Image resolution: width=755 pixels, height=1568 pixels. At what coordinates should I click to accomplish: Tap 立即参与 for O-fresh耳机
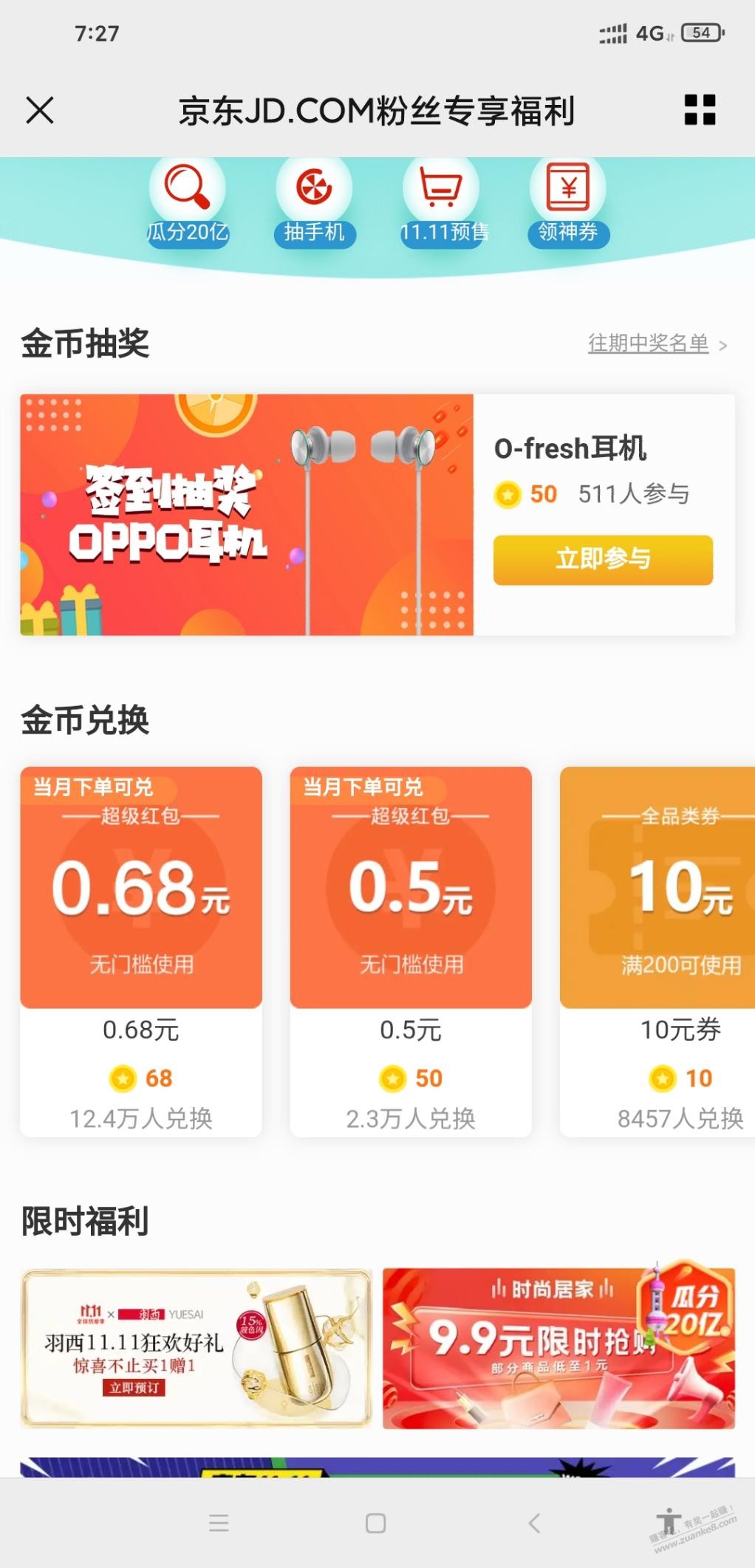(603, 559)
